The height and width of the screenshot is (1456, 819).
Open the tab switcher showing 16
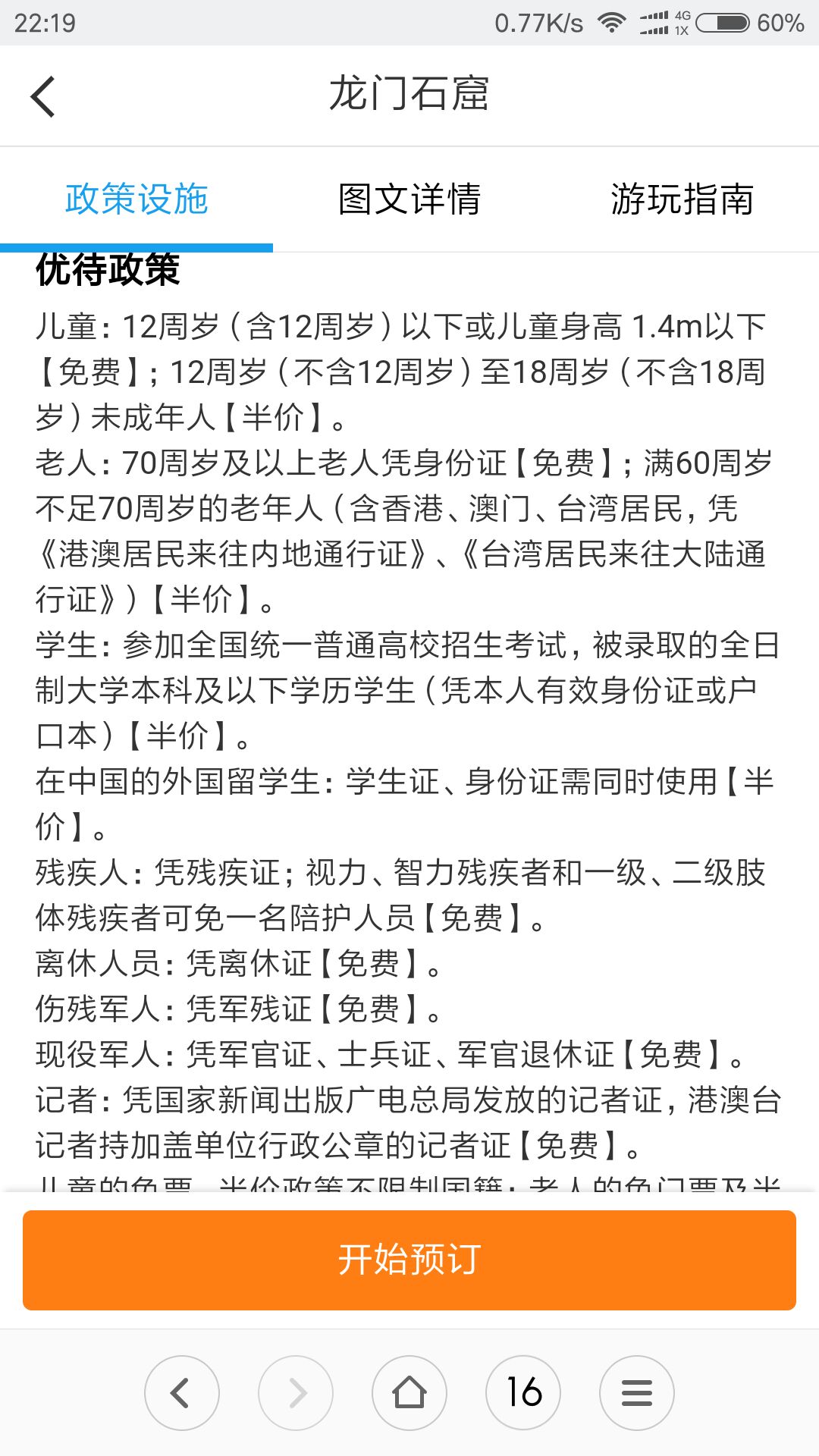(x=523, y=1393)
